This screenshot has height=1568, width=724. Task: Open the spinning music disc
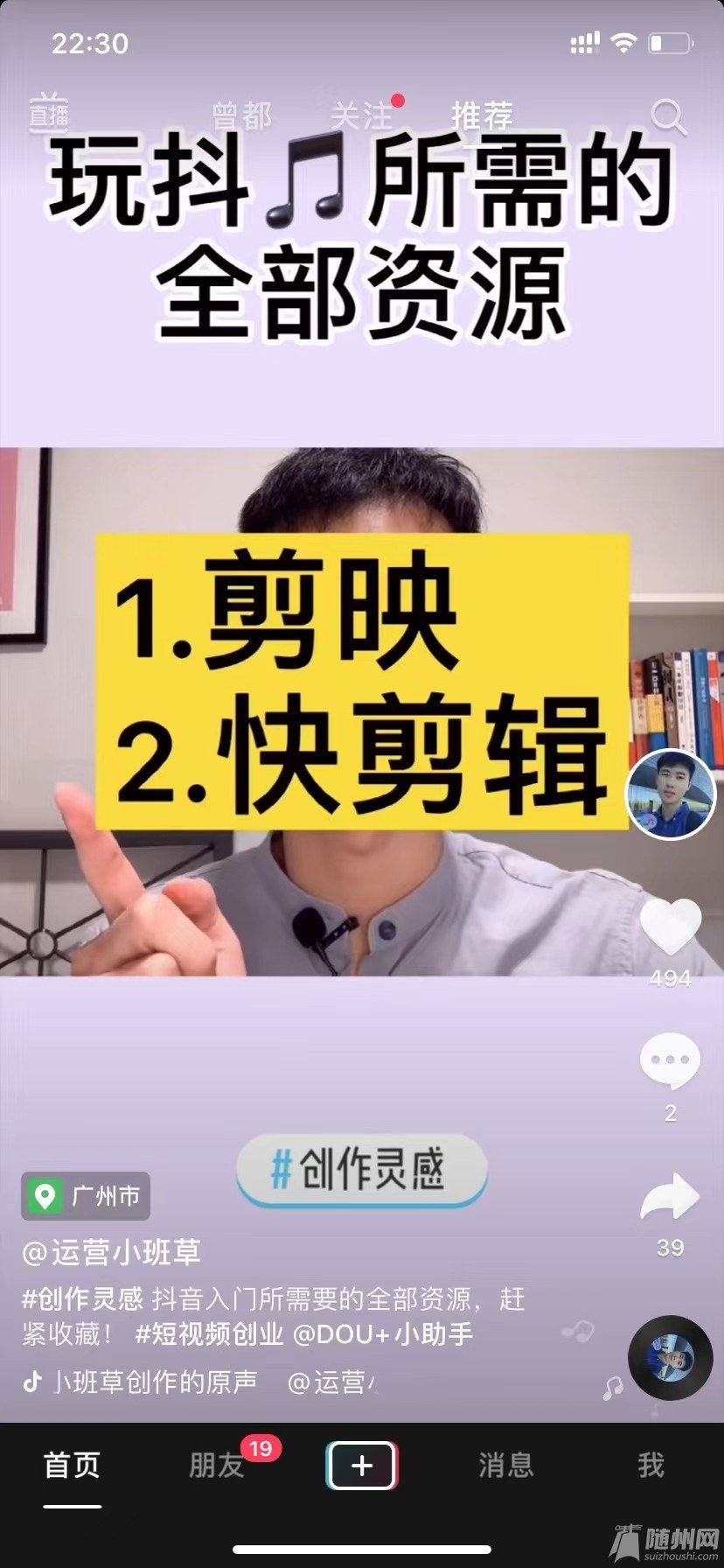coord(671,1357)
